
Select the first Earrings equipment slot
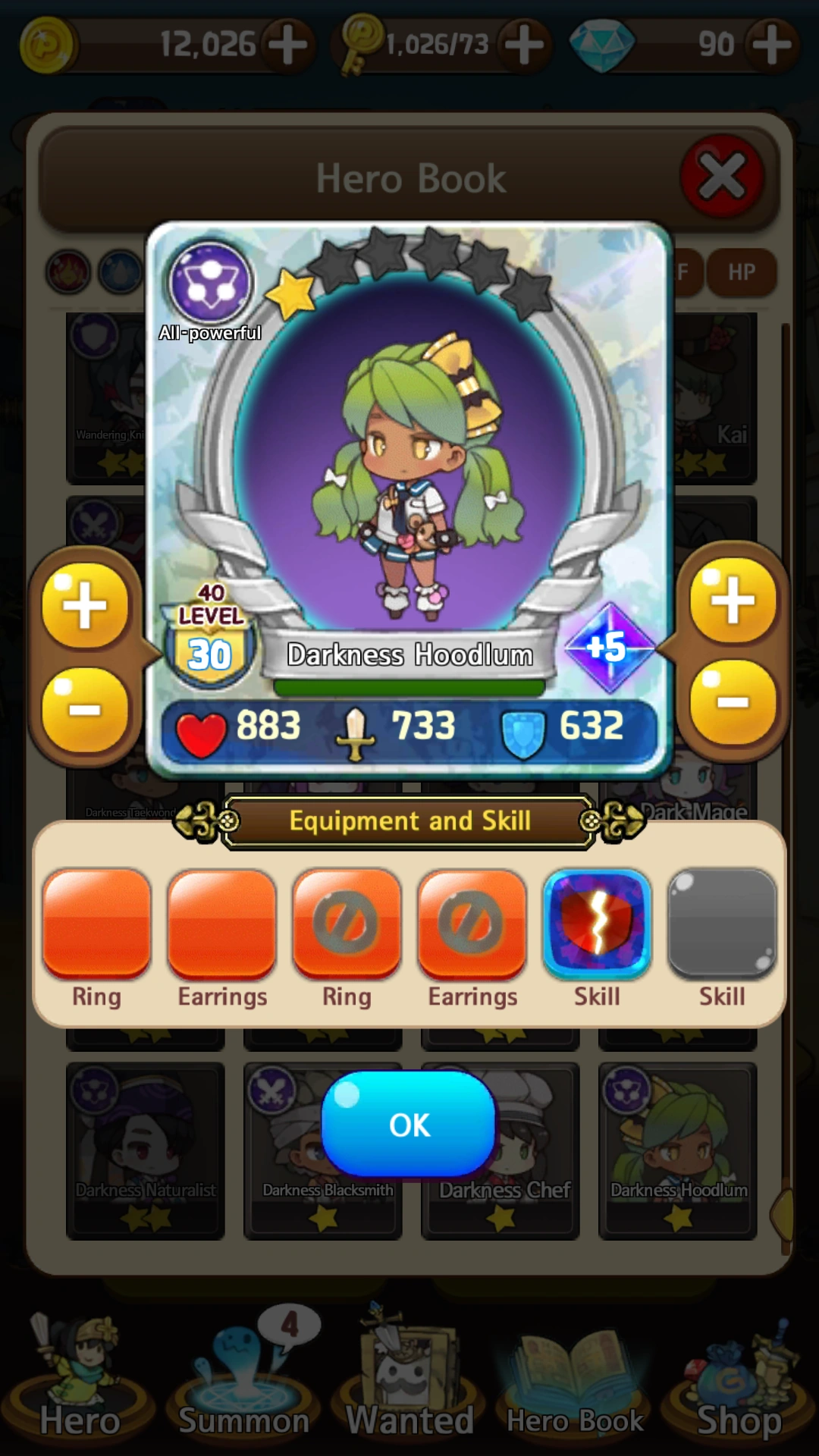point(221,925)
